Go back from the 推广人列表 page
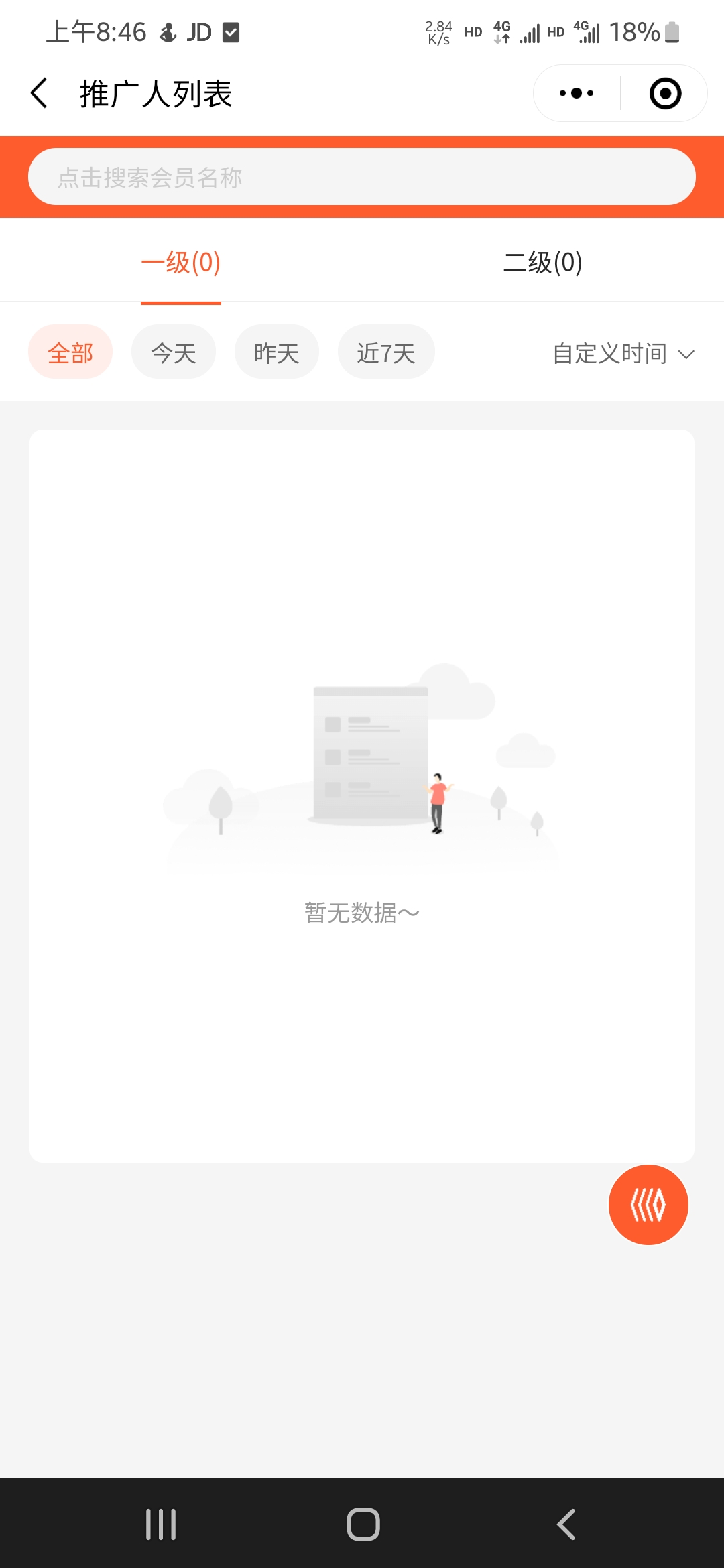 [40, 93]
